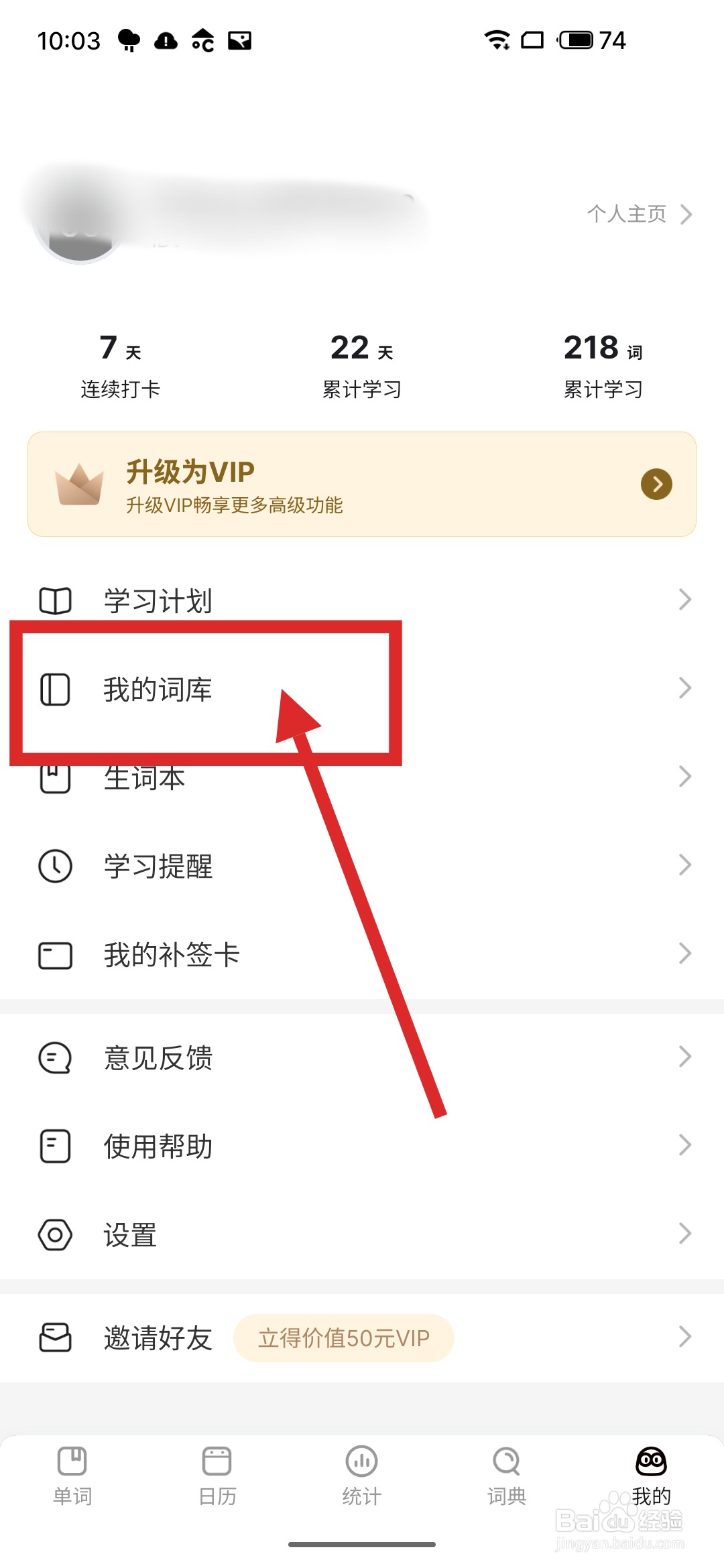
Task: Click the clock icon for 学习提醒
Action: 56,866
